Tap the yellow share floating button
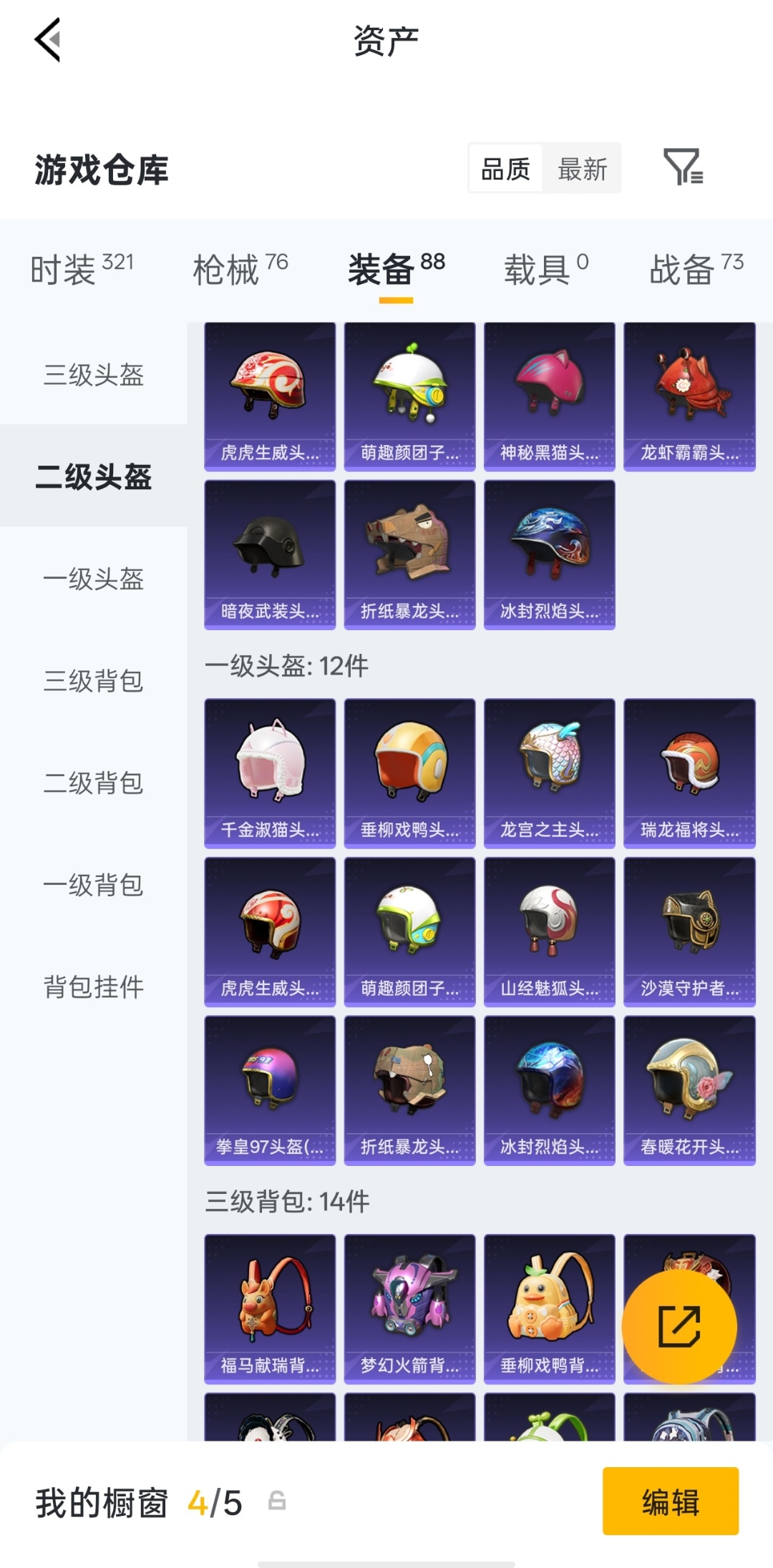Viewport: 773px width, 1568px height. click(x=679, y=1327)
